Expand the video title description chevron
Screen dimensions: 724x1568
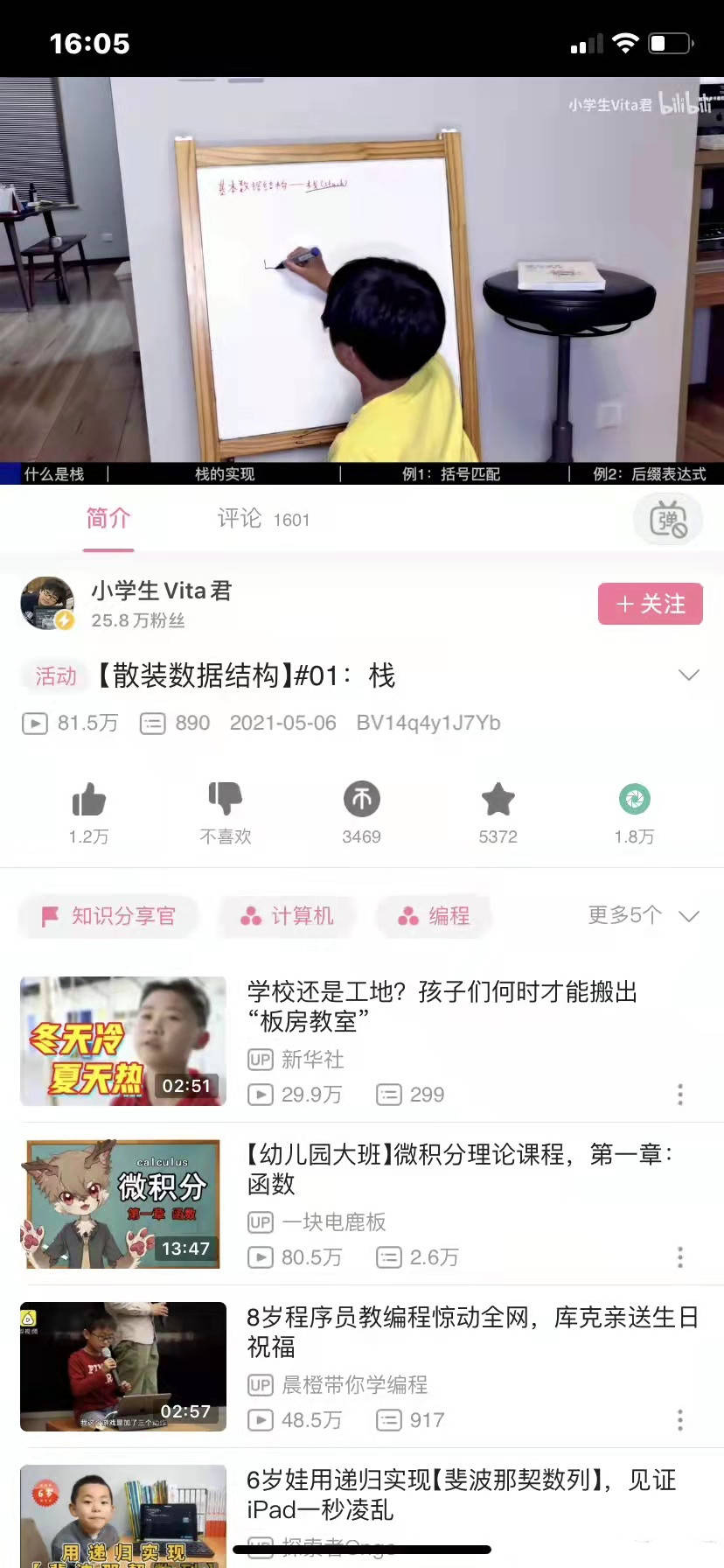tap(689, 675)
